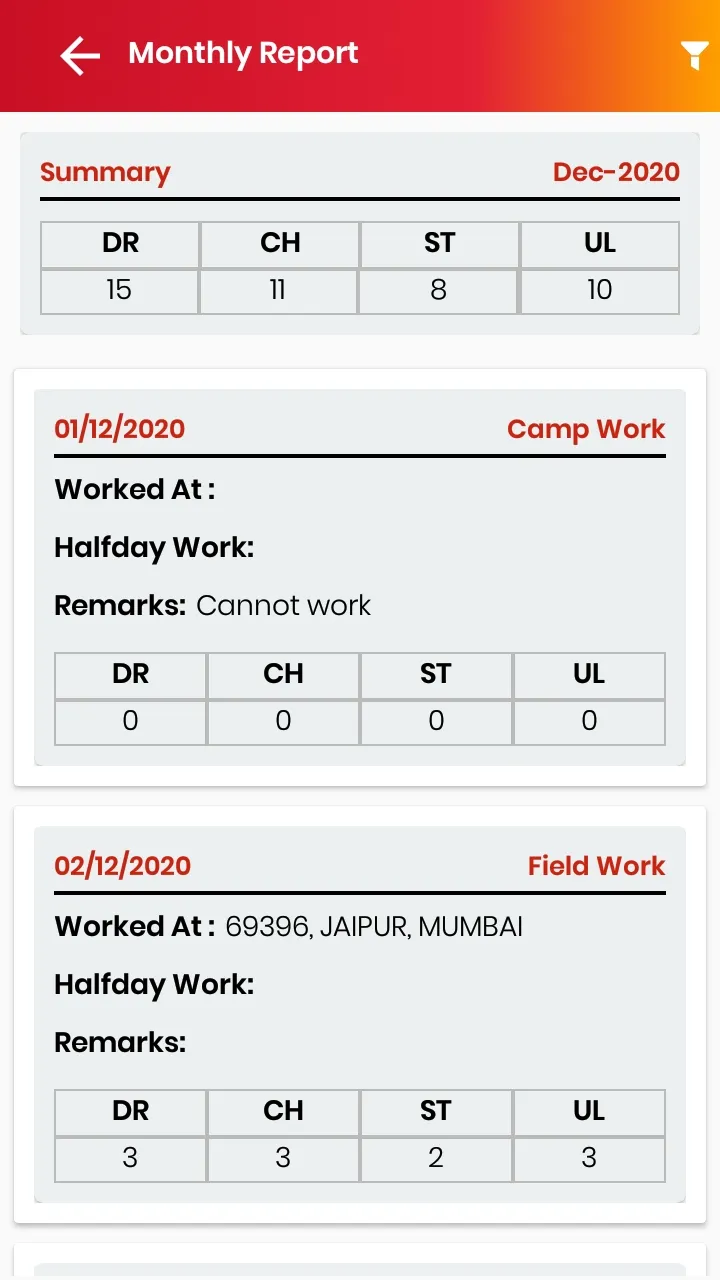The width and height of the screenshot is (720, 1280).
Task: Open the Camp Work label
Action: click(x=586, y=428)
